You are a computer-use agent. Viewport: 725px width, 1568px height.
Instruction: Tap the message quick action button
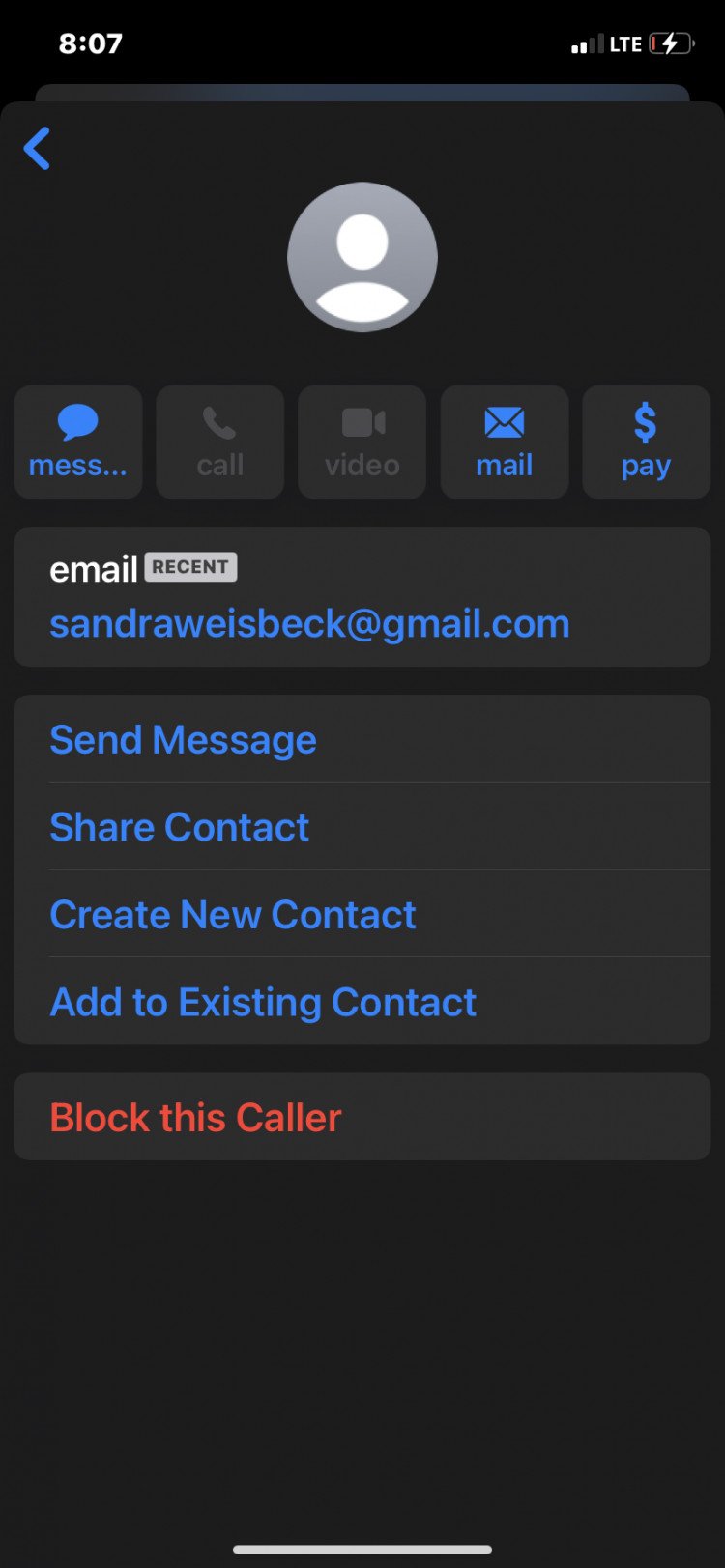coord(78,442)
